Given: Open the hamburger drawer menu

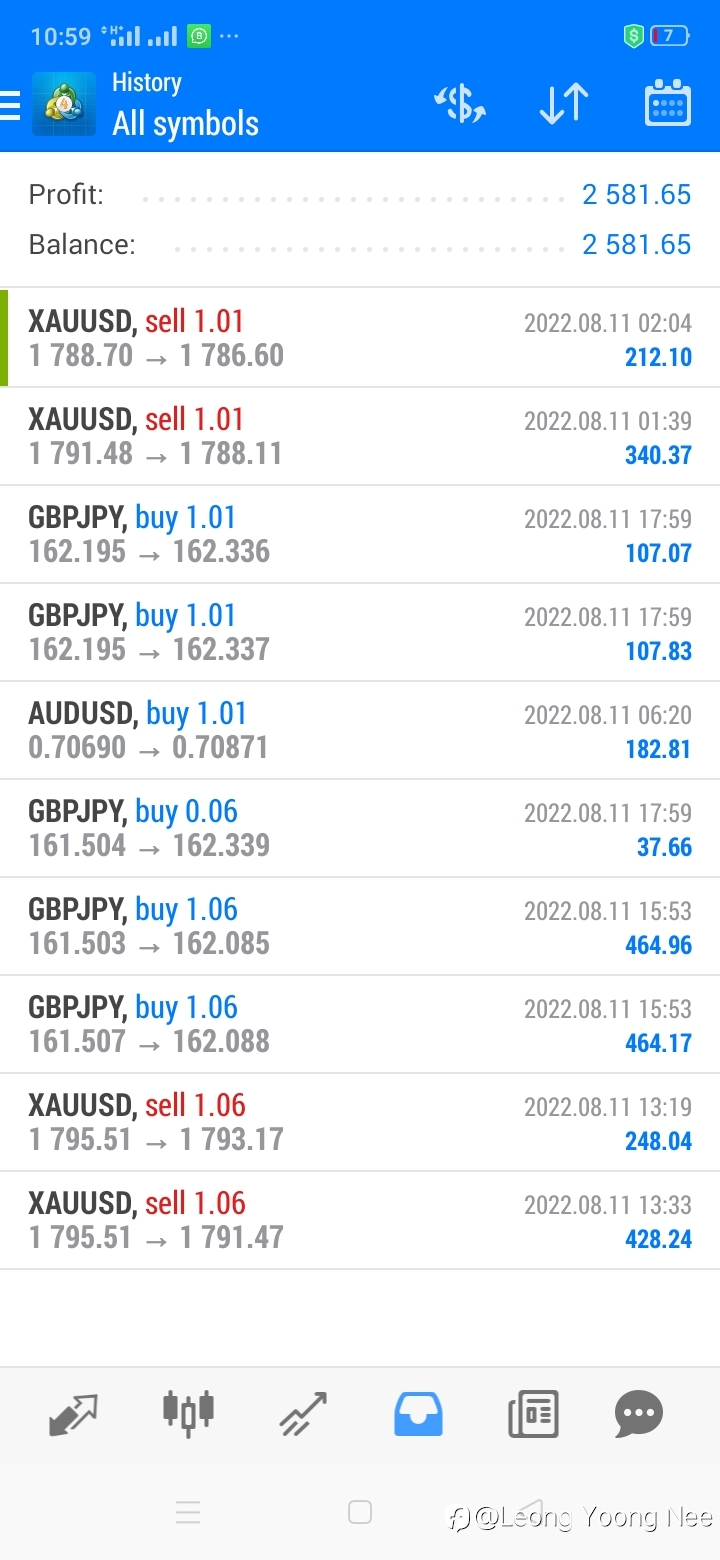Looking at the screenshot, I should (x=10, y=105).
